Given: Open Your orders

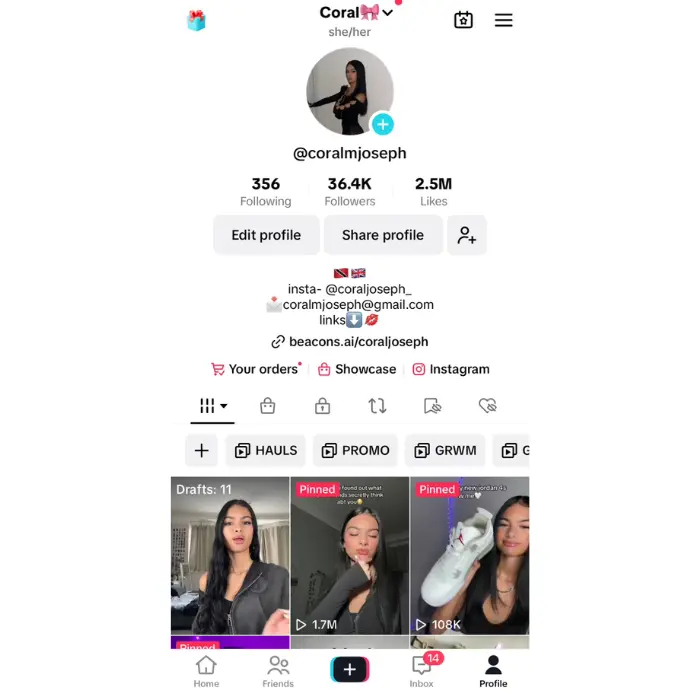Looking at the screenshot, I should pyautogui.click(x=256, y=369).
